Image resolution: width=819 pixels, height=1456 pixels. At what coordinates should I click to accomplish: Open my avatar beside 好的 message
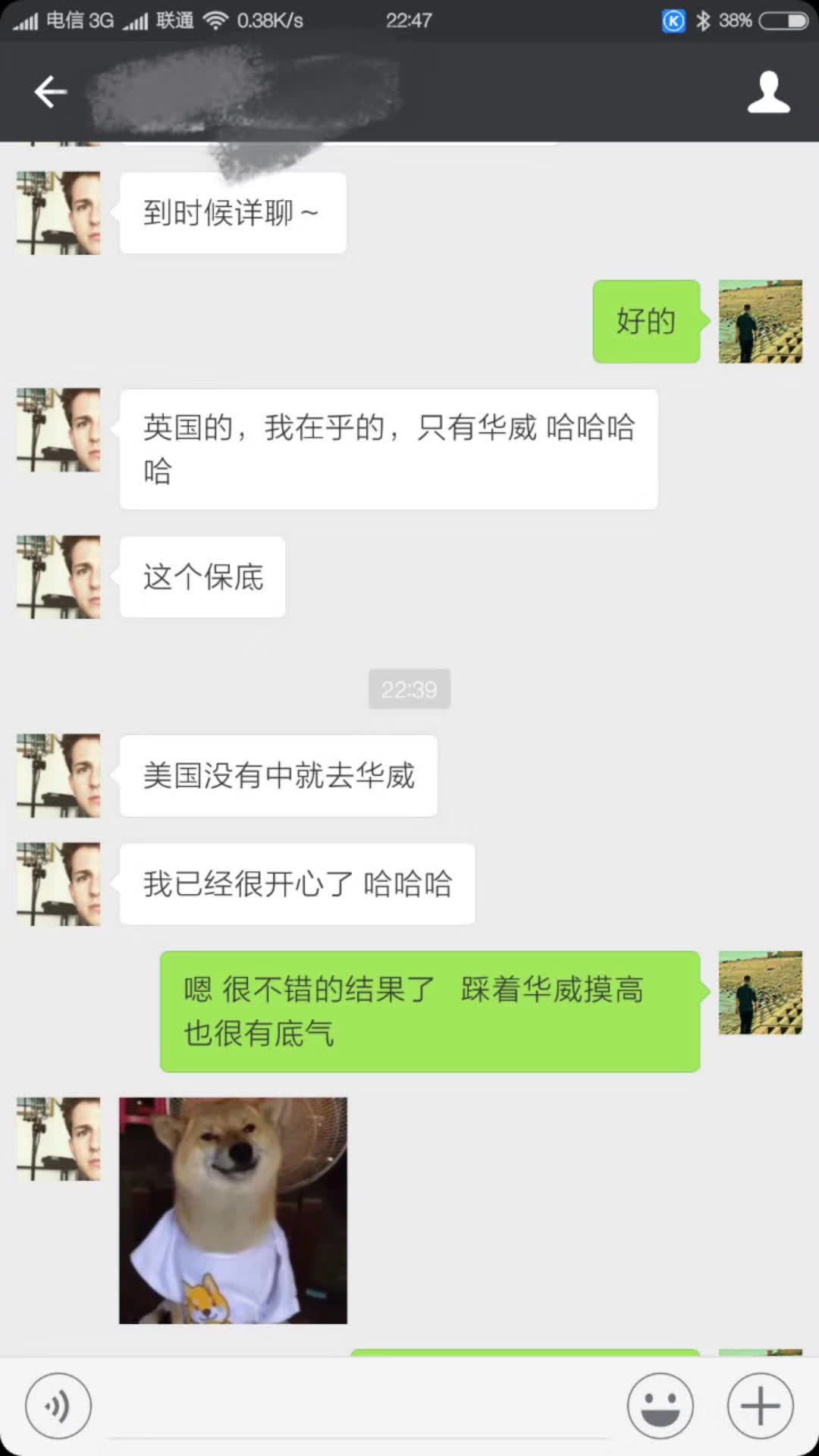coord(760,322)
